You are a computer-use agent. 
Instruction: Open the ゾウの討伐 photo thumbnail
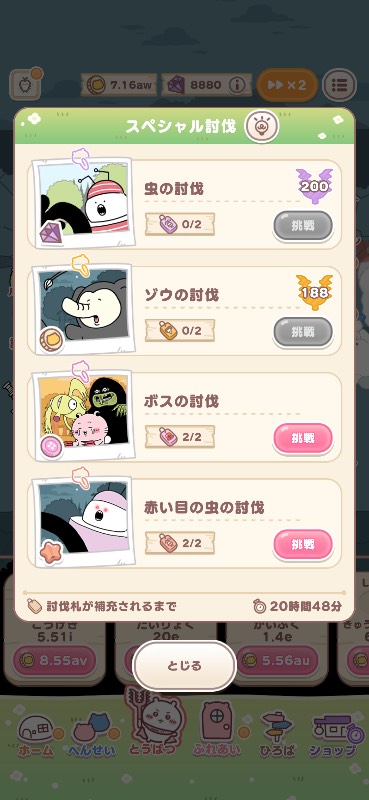[83, 309]
